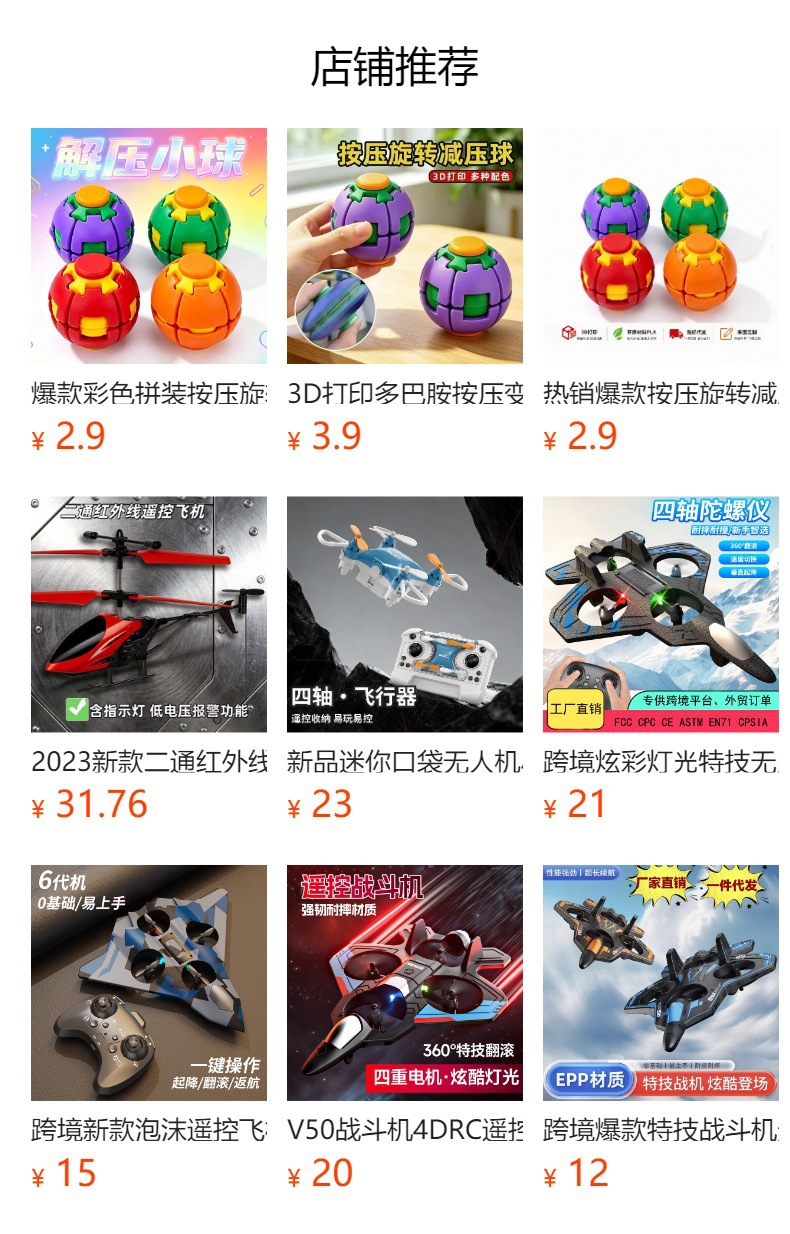
Task: Select the V50战斗机4DRC product at ¥20
Action: [x=405, y=1029]
